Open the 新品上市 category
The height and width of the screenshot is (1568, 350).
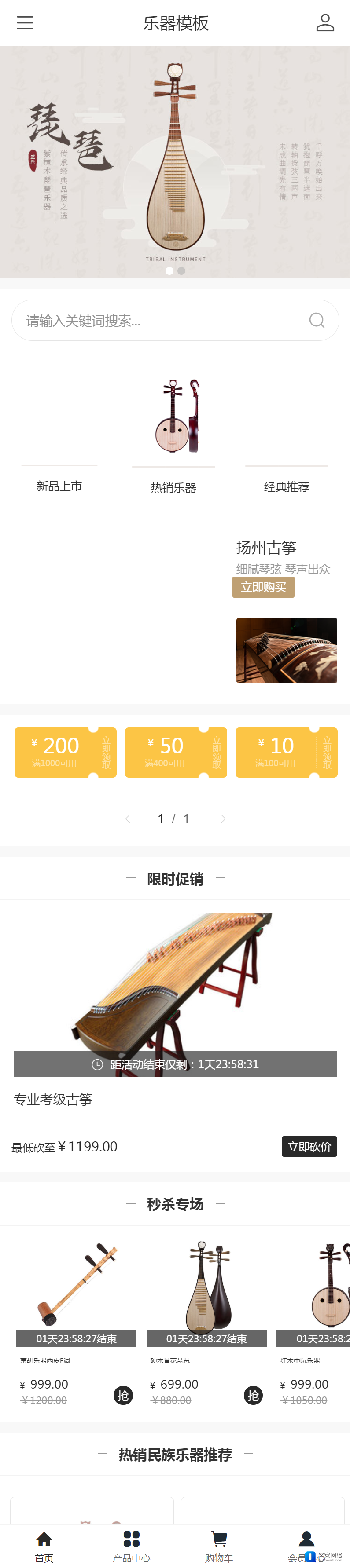tap(59, 486)
